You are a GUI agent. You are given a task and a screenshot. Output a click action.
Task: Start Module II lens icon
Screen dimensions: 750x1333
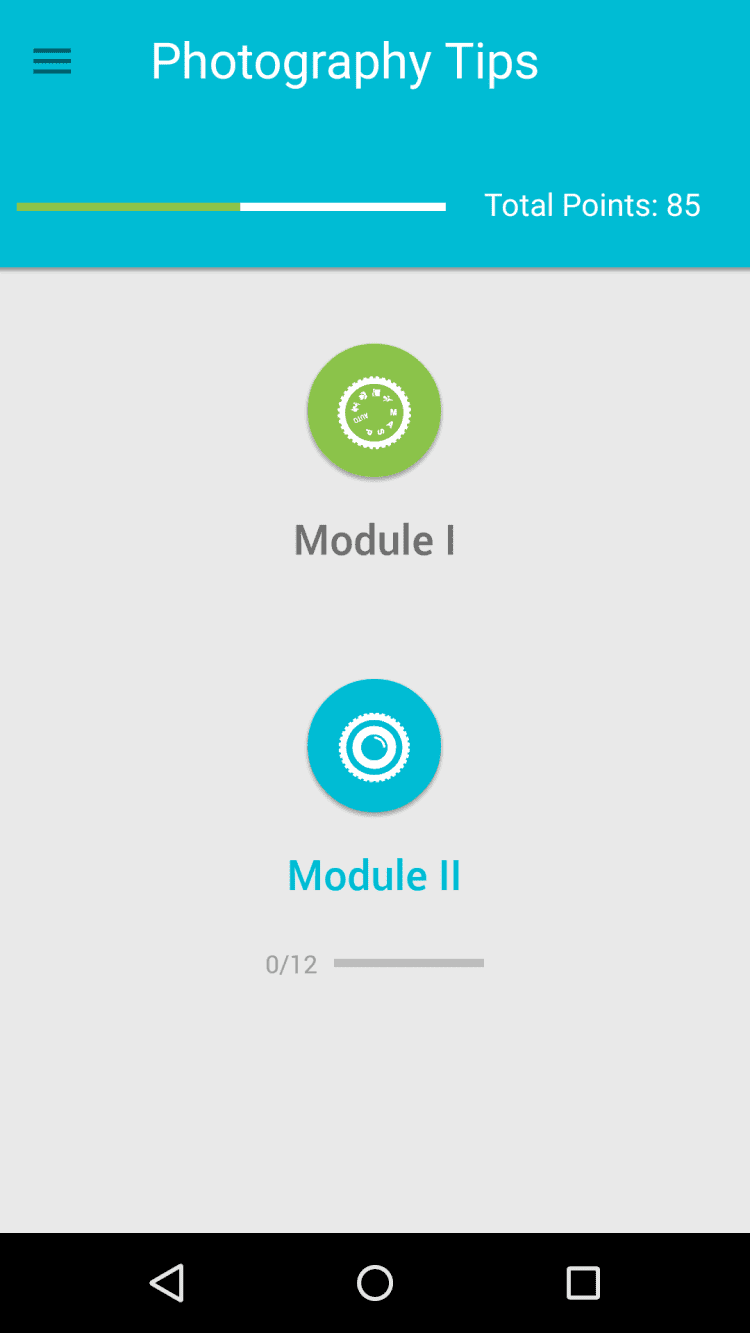(x=374, y=746)
